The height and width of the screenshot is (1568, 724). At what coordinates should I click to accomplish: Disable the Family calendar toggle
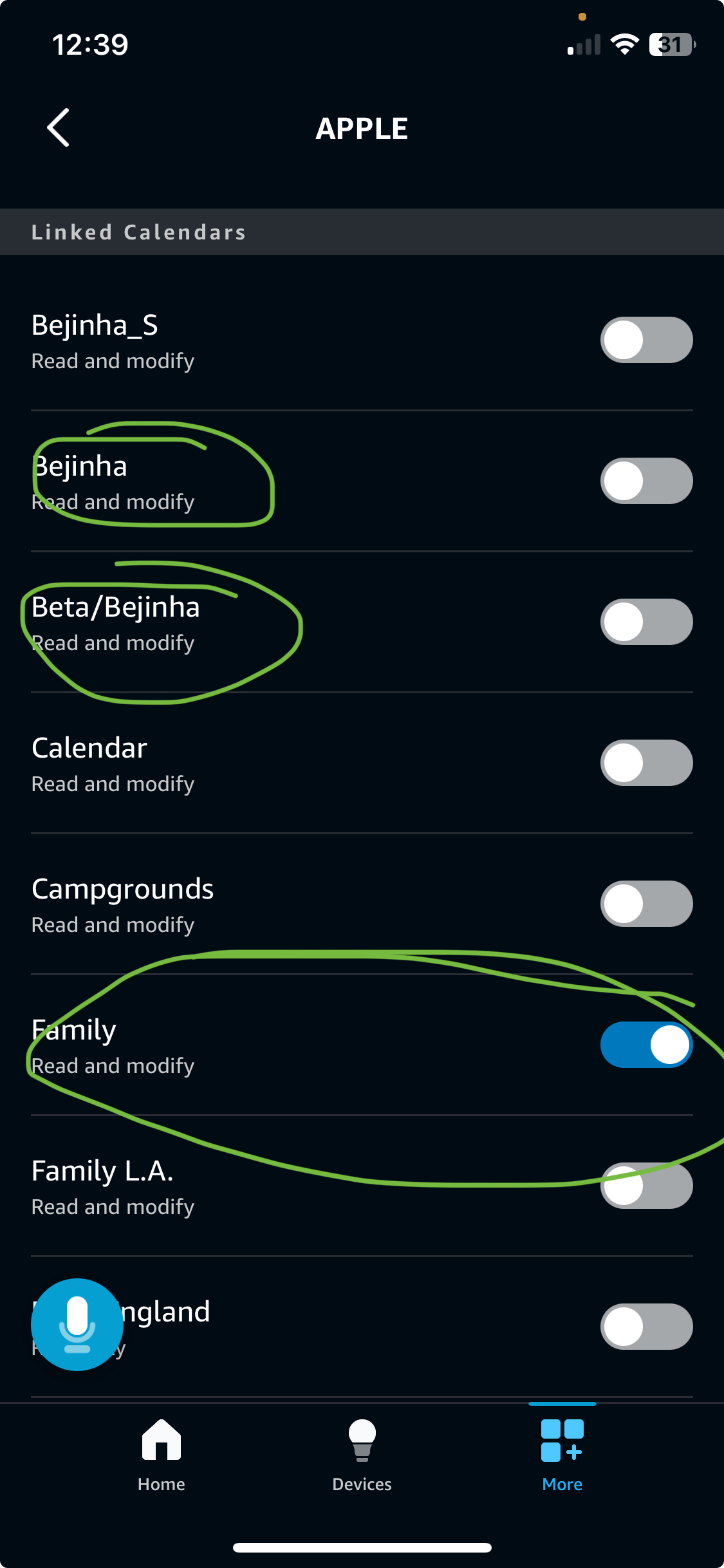pos(646,1045)
